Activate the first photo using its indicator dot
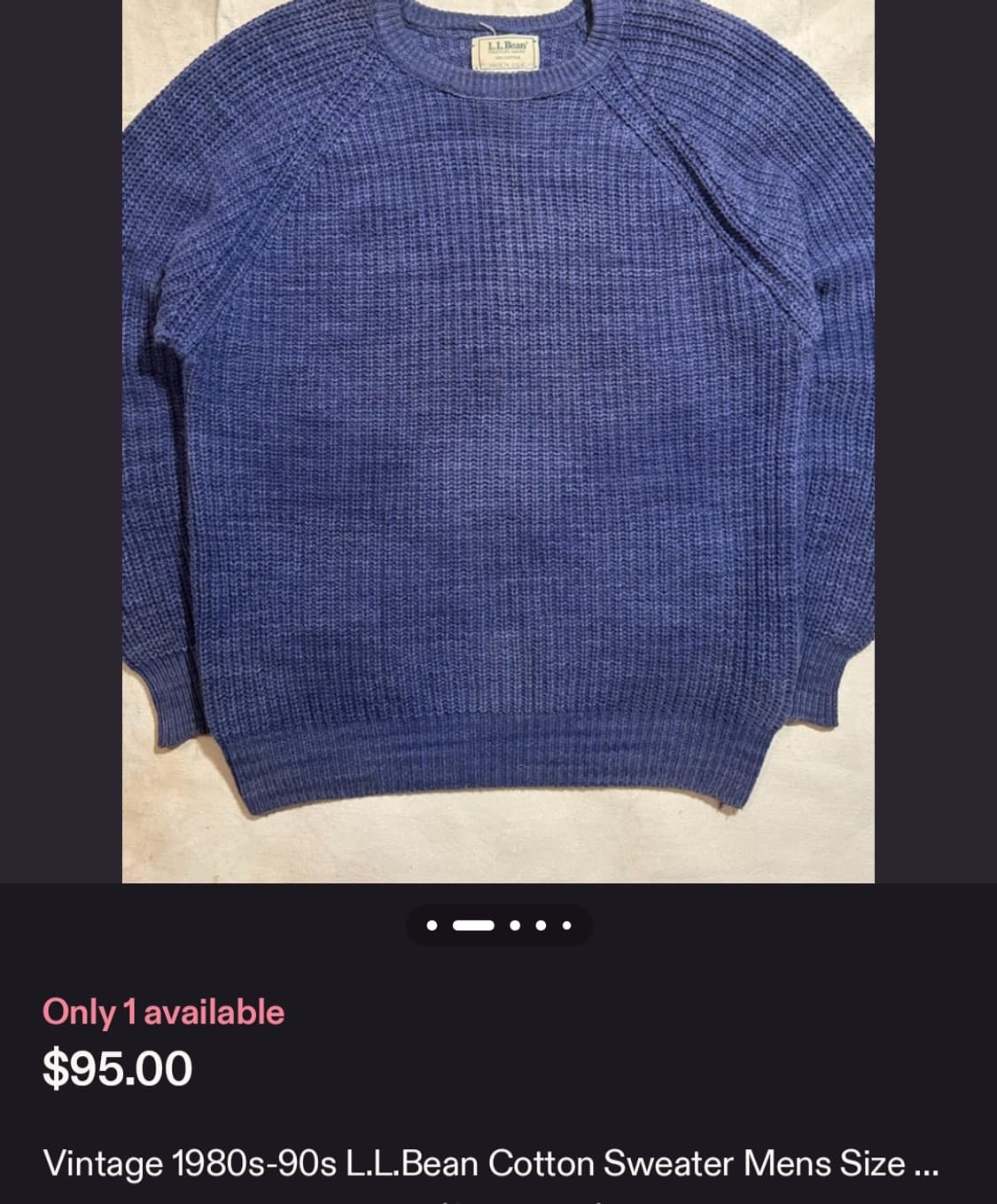 click(x=432, y=925)
